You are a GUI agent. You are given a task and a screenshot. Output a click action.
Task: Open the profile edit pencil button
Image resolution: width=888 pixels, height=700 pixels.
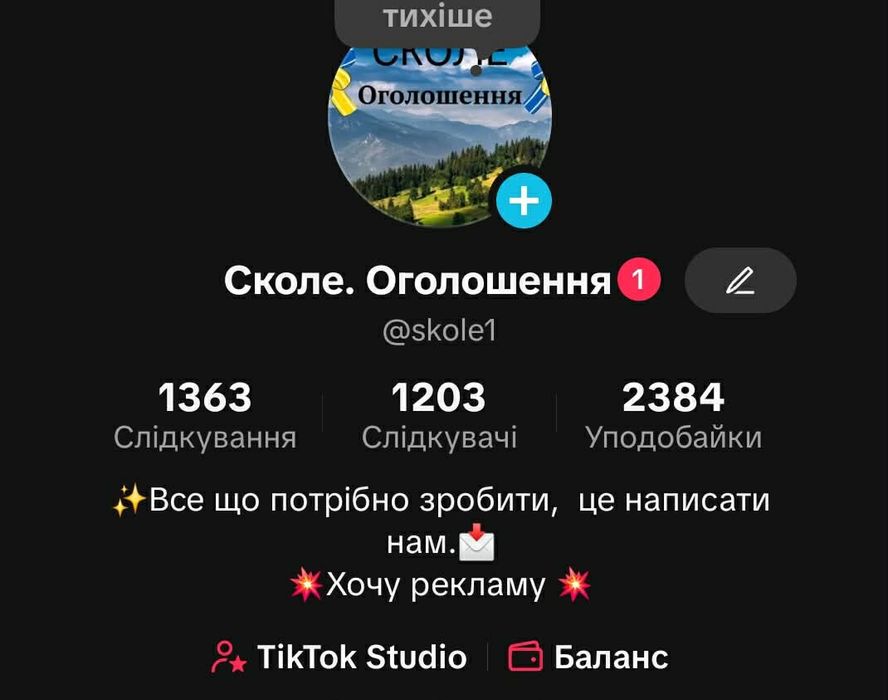pos(740,281)
